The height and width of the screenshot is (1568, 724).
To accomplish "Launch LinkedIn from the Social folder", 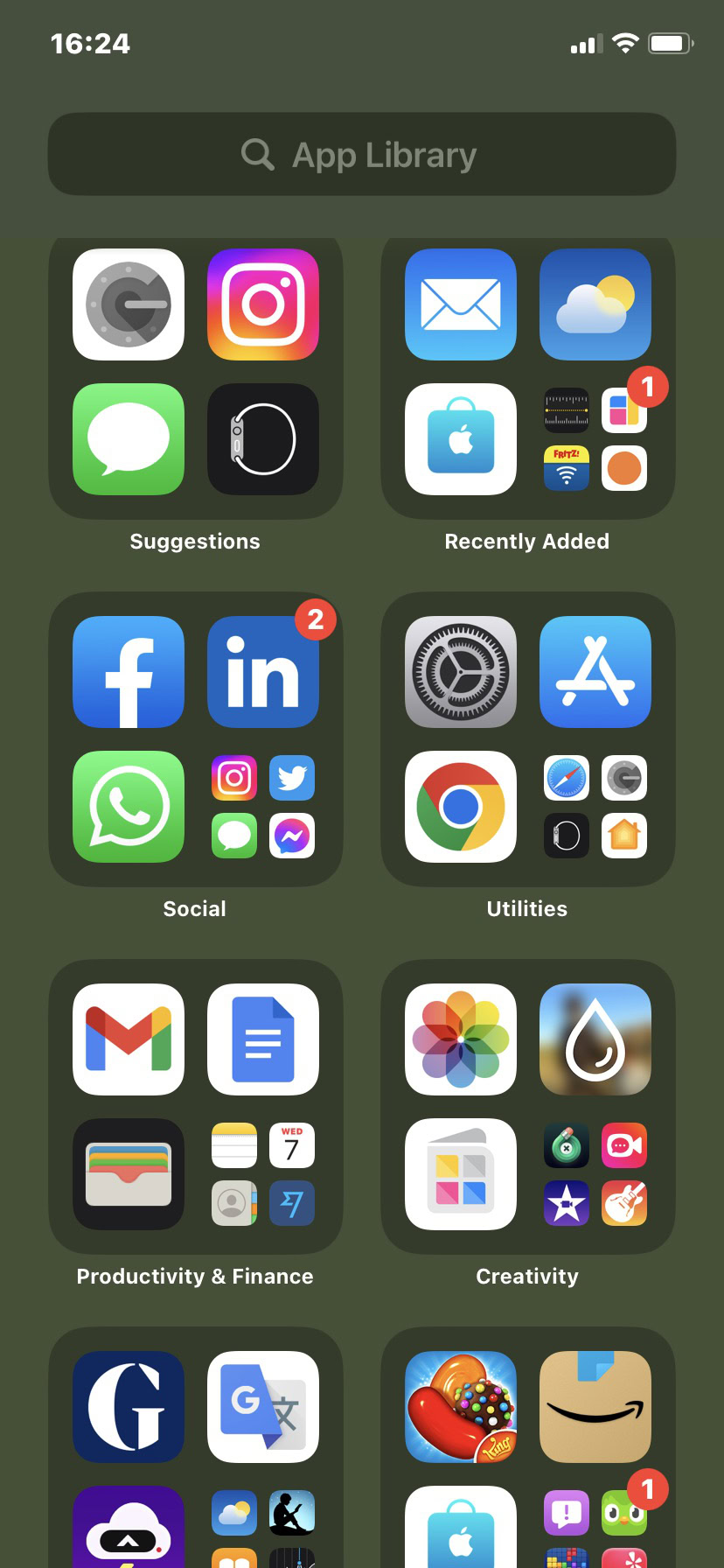I will [x=262, y=672].
